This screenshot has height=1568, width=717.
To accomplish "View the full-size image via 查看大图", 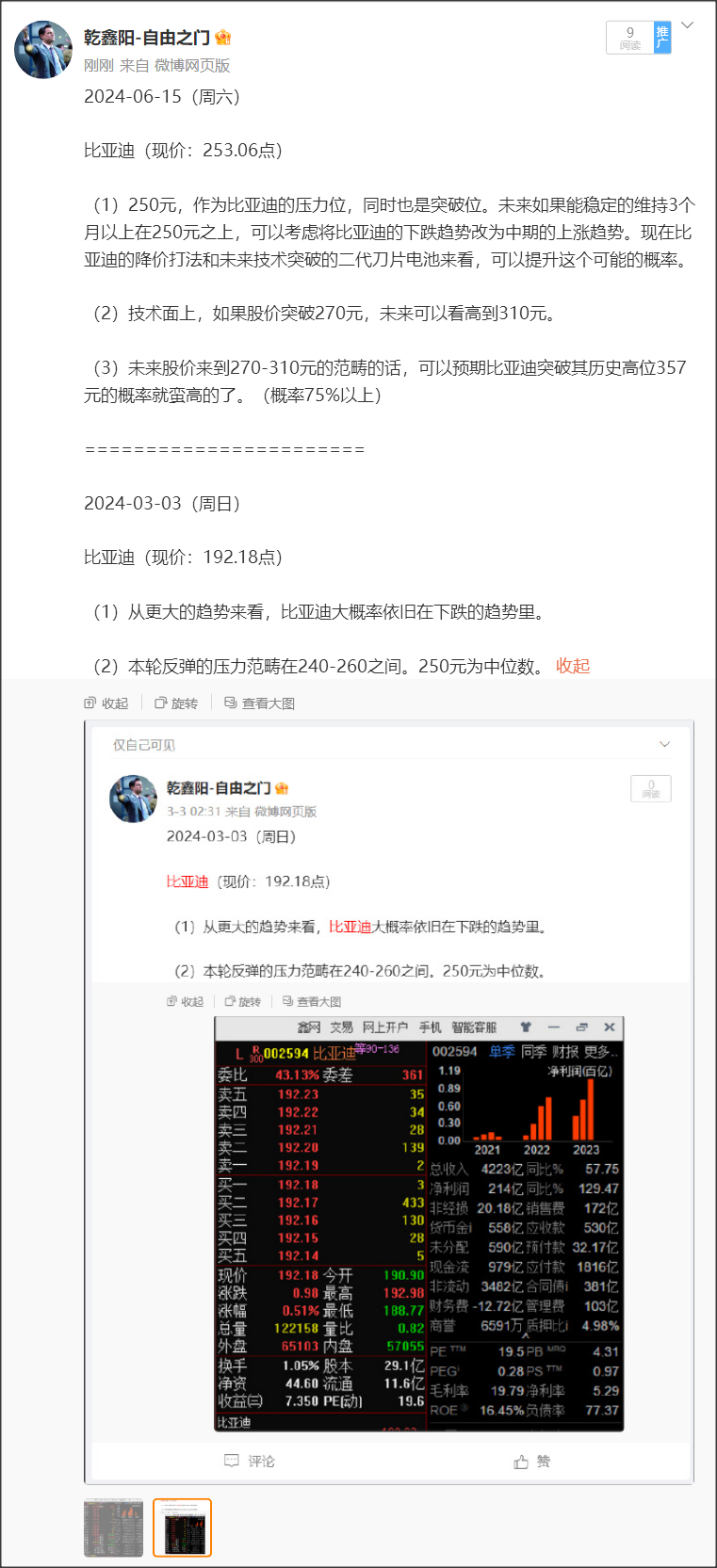I will pyautogui.click(x=260, y=703).
